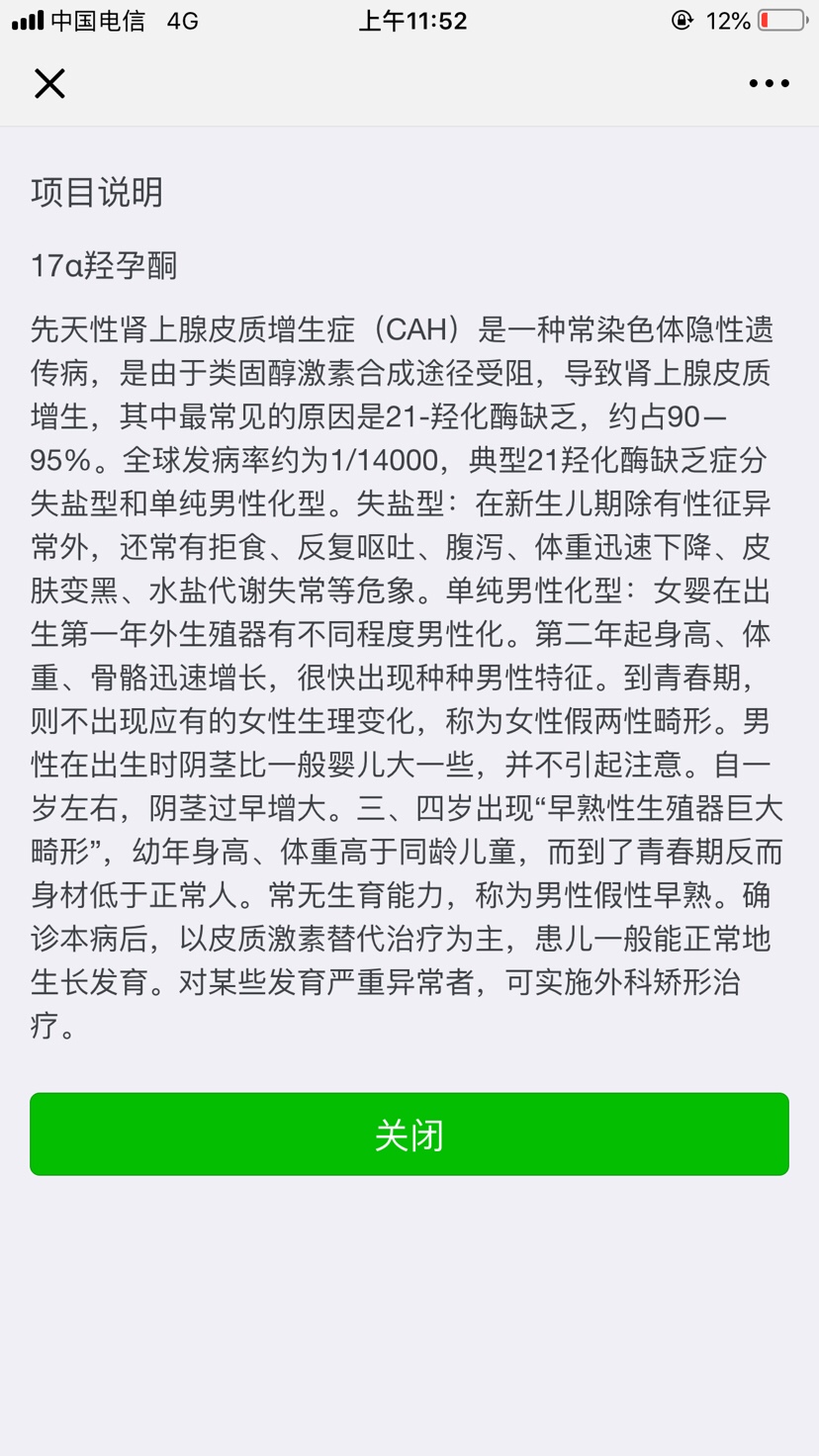Tap the X icon to exit the page
The width and height of the screenshot is (819, 1456).
[49, 83]
